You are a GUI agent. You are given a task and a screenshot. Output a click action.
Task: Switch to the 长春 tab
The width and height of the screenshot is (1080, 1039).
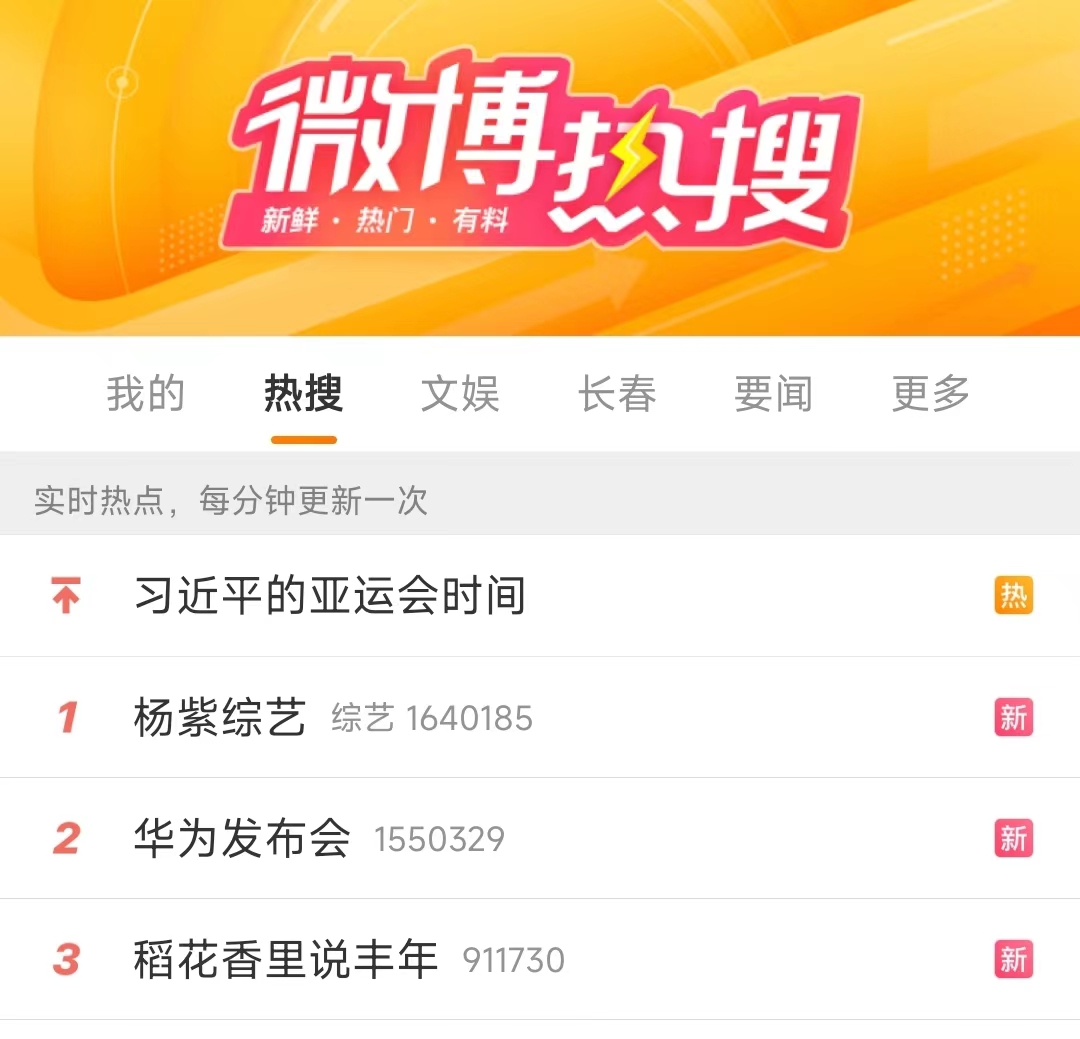pyautogui.click(x=617, y=394)
